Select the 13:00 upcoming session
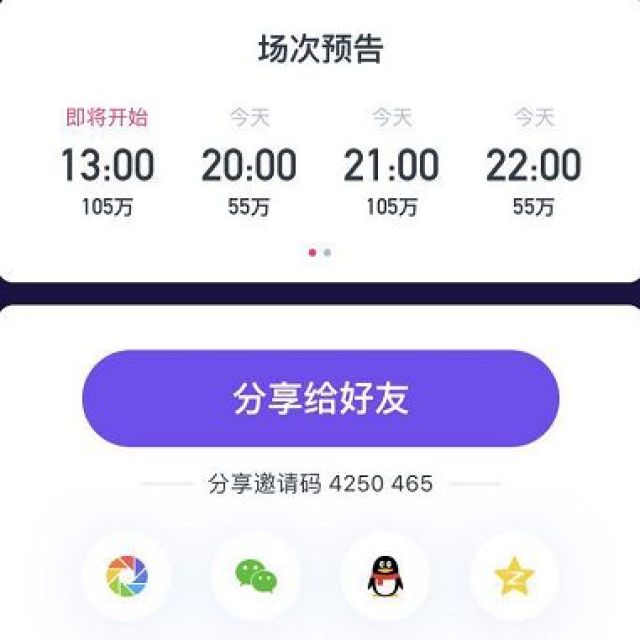Image resolution: width=640 pixels, height=640 pixels. pos(107,165)
